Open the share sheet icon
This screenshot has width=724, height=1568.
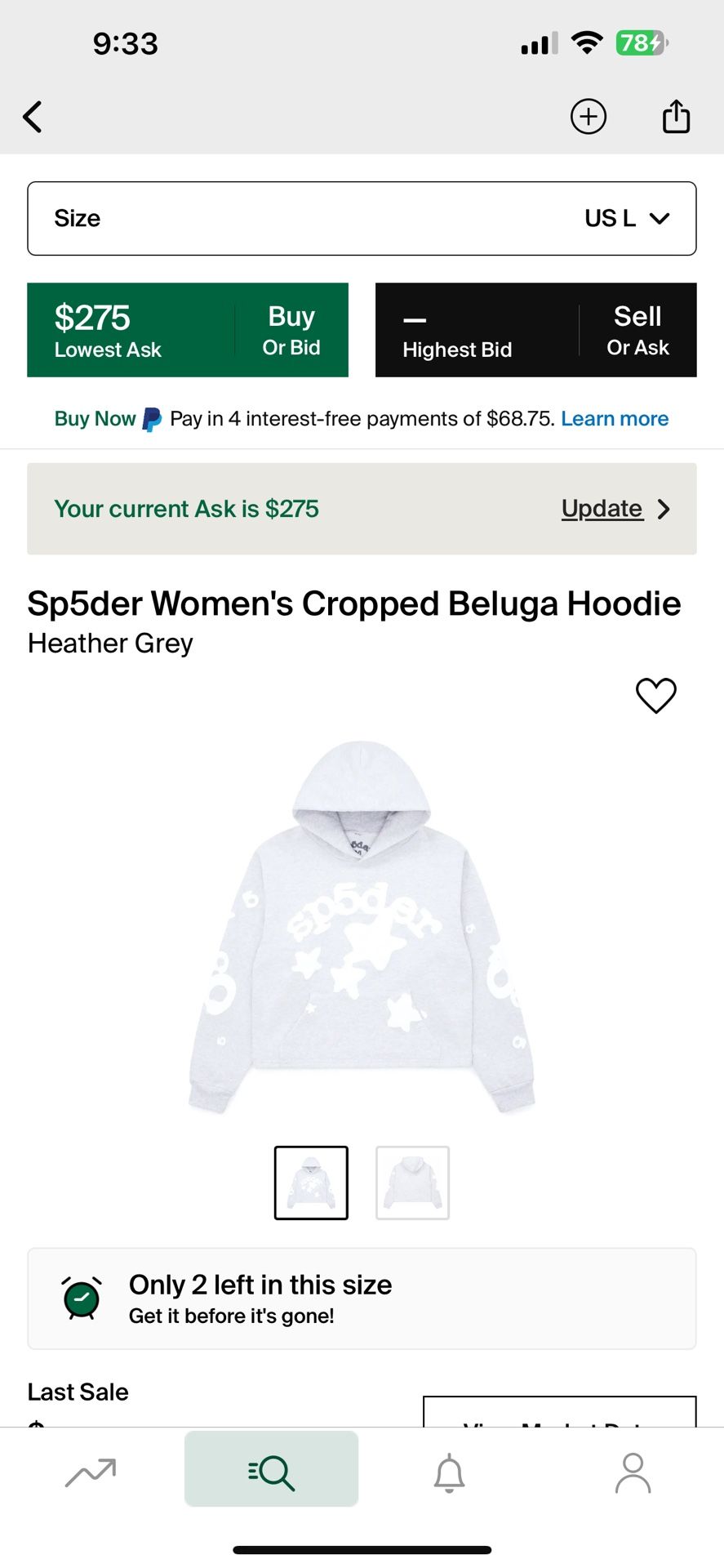pyautogui.click(x=676, y=116)
